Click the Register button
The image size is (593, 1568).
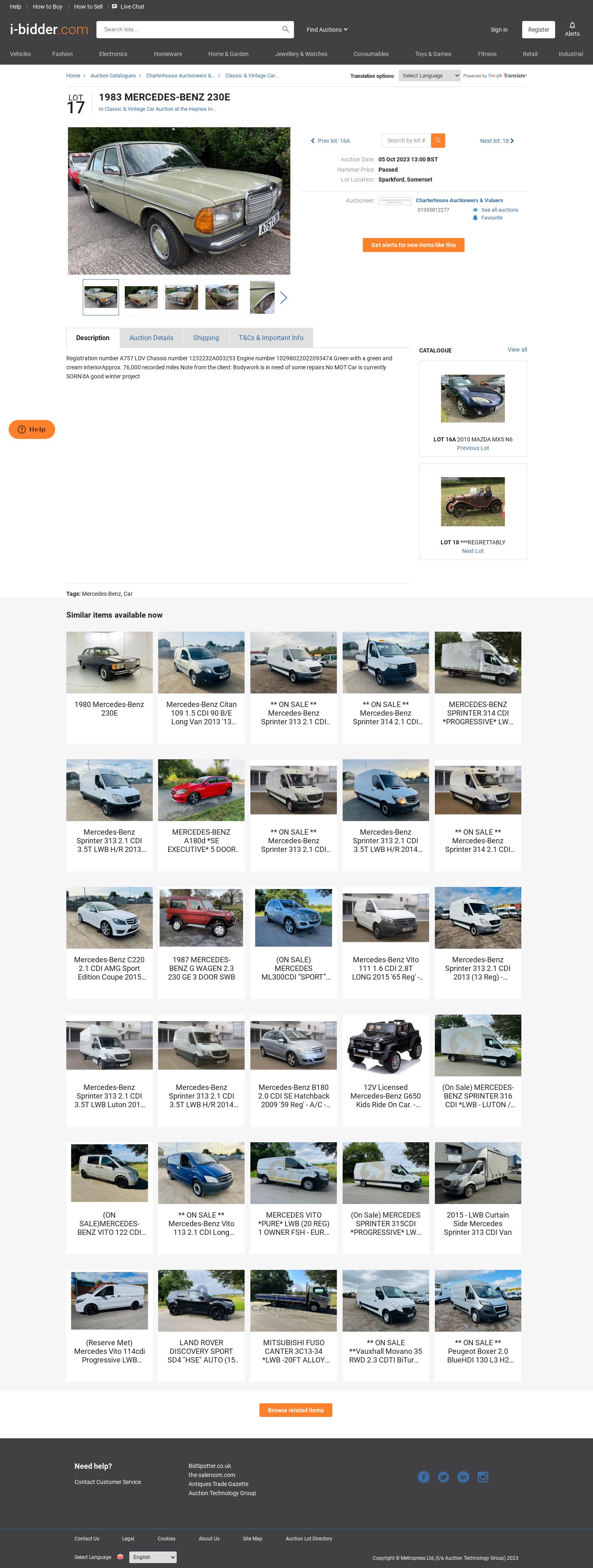[538, 30]
